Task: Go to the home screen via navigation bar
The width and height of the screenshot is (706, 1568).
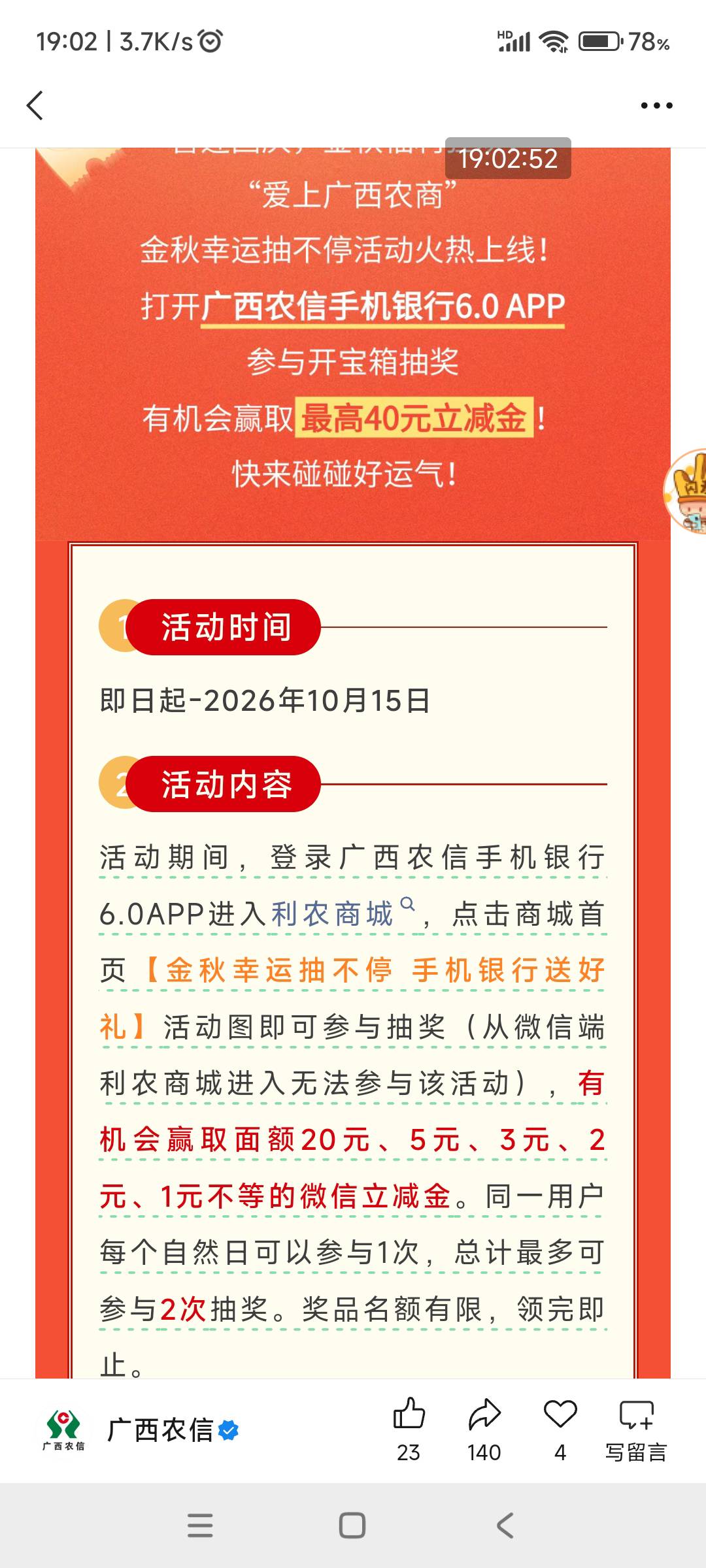Action: [x=352, y=1526]
